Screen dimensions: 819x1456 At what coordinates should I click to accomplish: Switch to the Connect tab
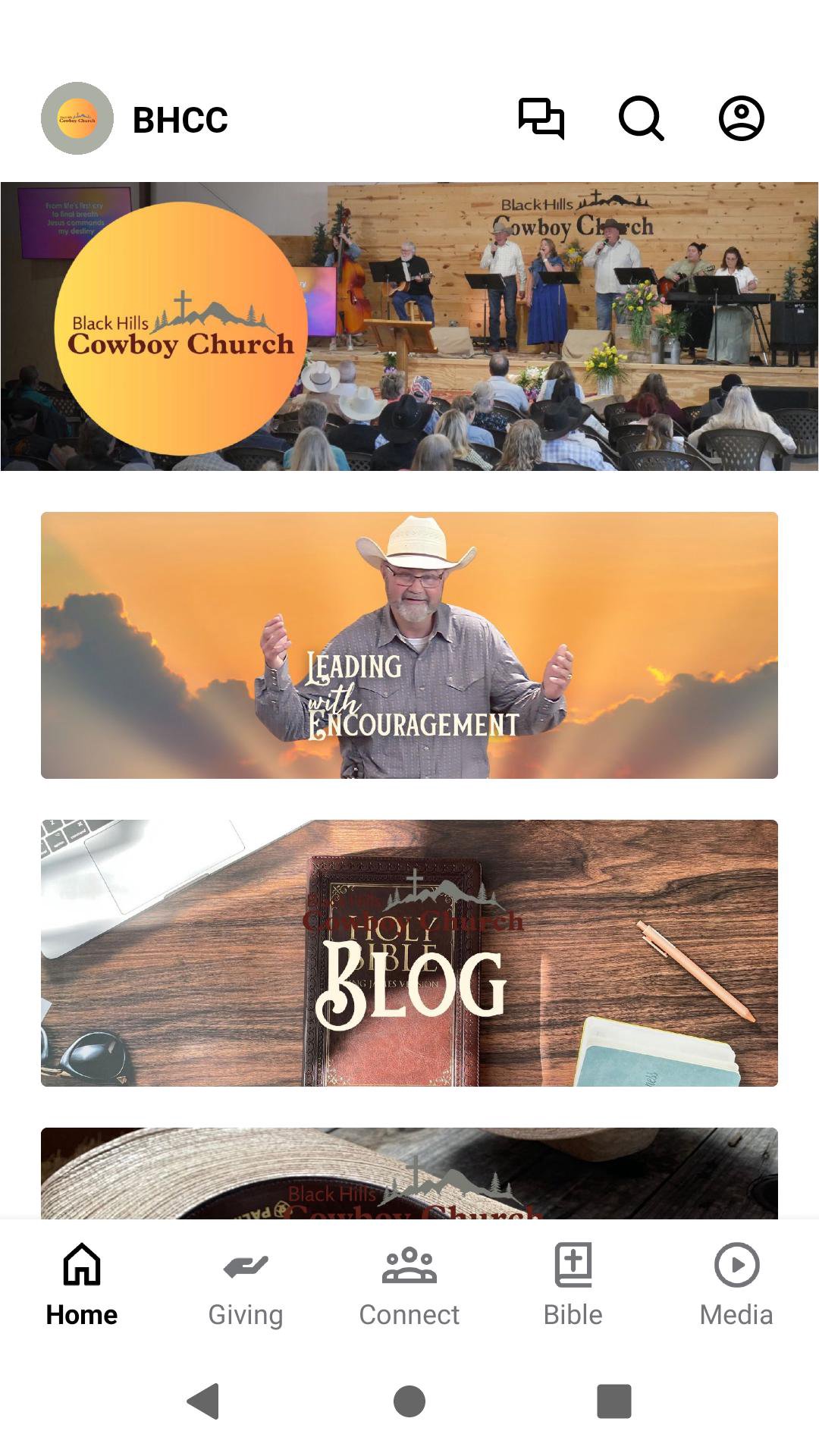[409, 1285]
